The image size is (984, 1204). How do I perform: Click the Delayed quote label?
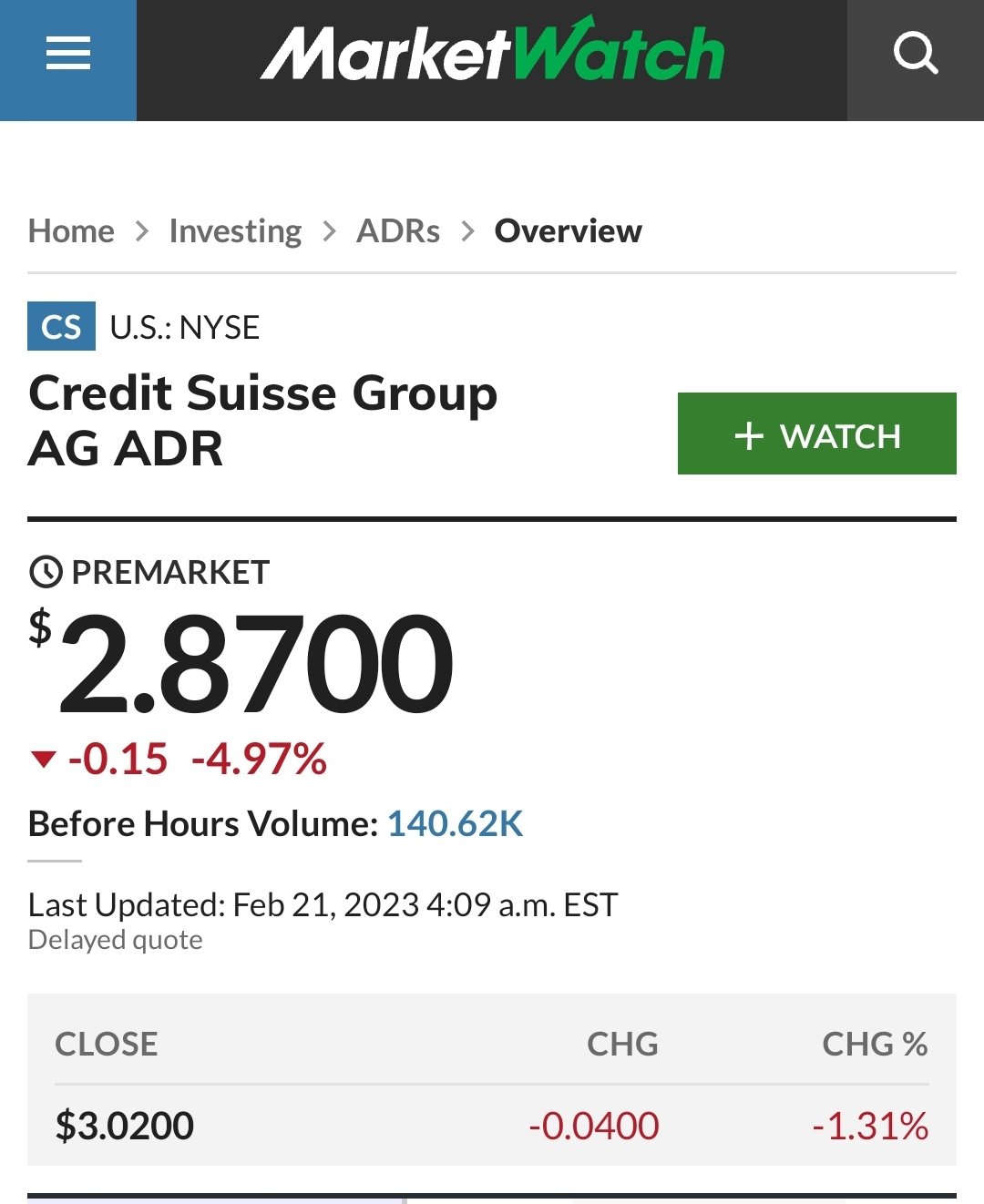(116, 940)
